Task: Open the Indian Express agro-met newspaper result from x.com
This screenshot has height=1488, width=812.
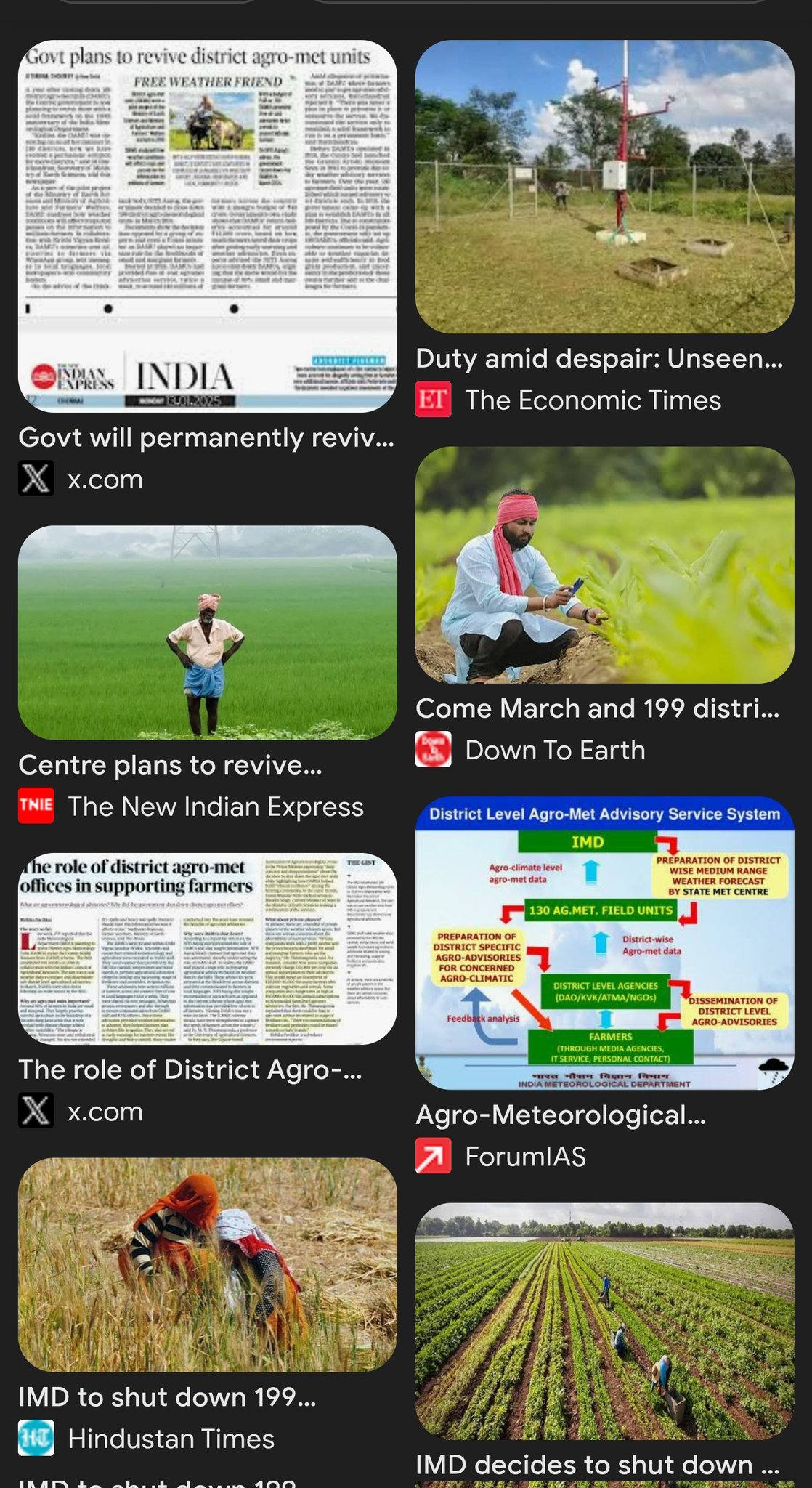Action: (207, 225)
